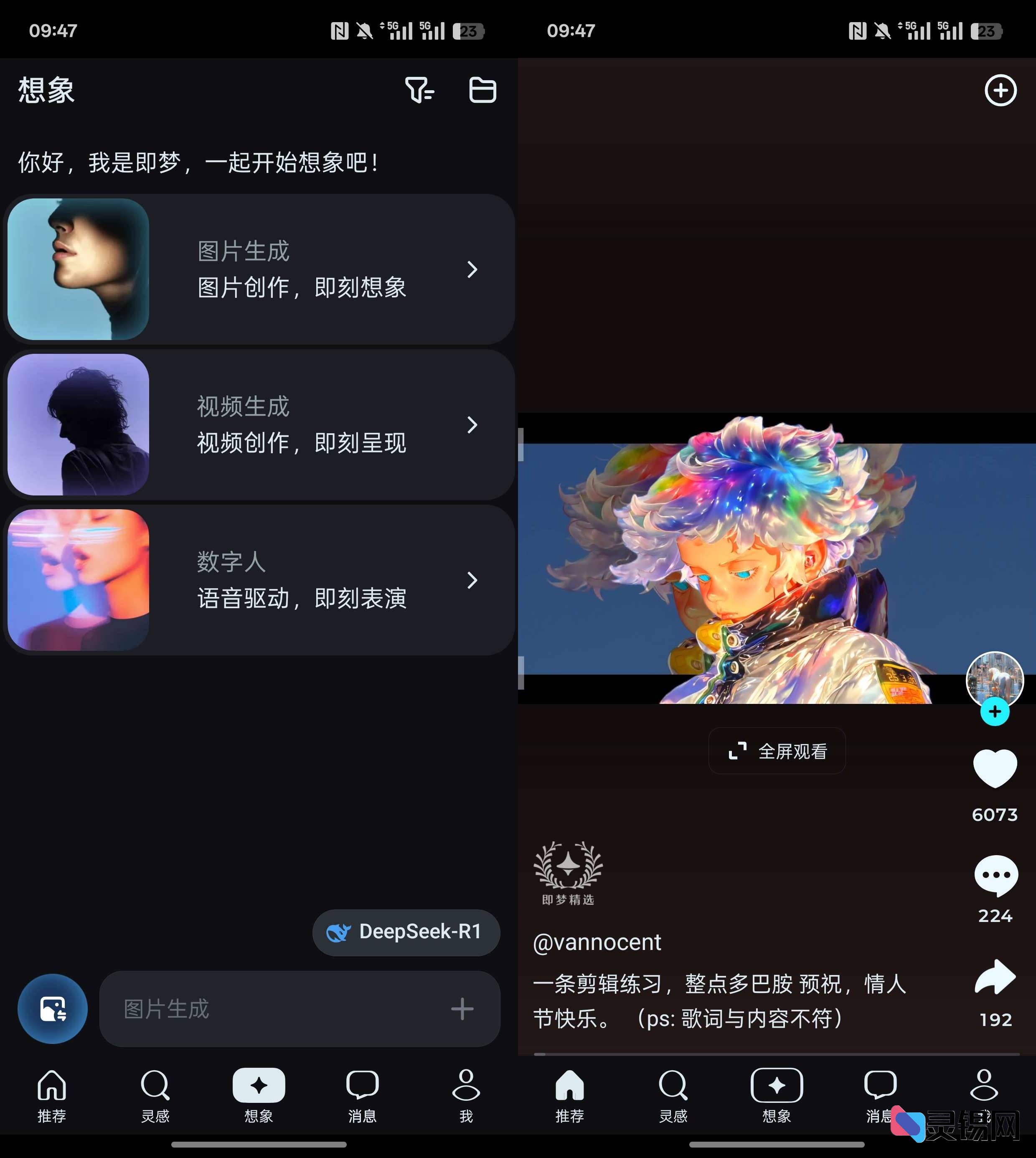The height and width of the screenshot is (1158, 1036).
Task: Select the DeepSeek-R1 chip
Action: [406, 932]
